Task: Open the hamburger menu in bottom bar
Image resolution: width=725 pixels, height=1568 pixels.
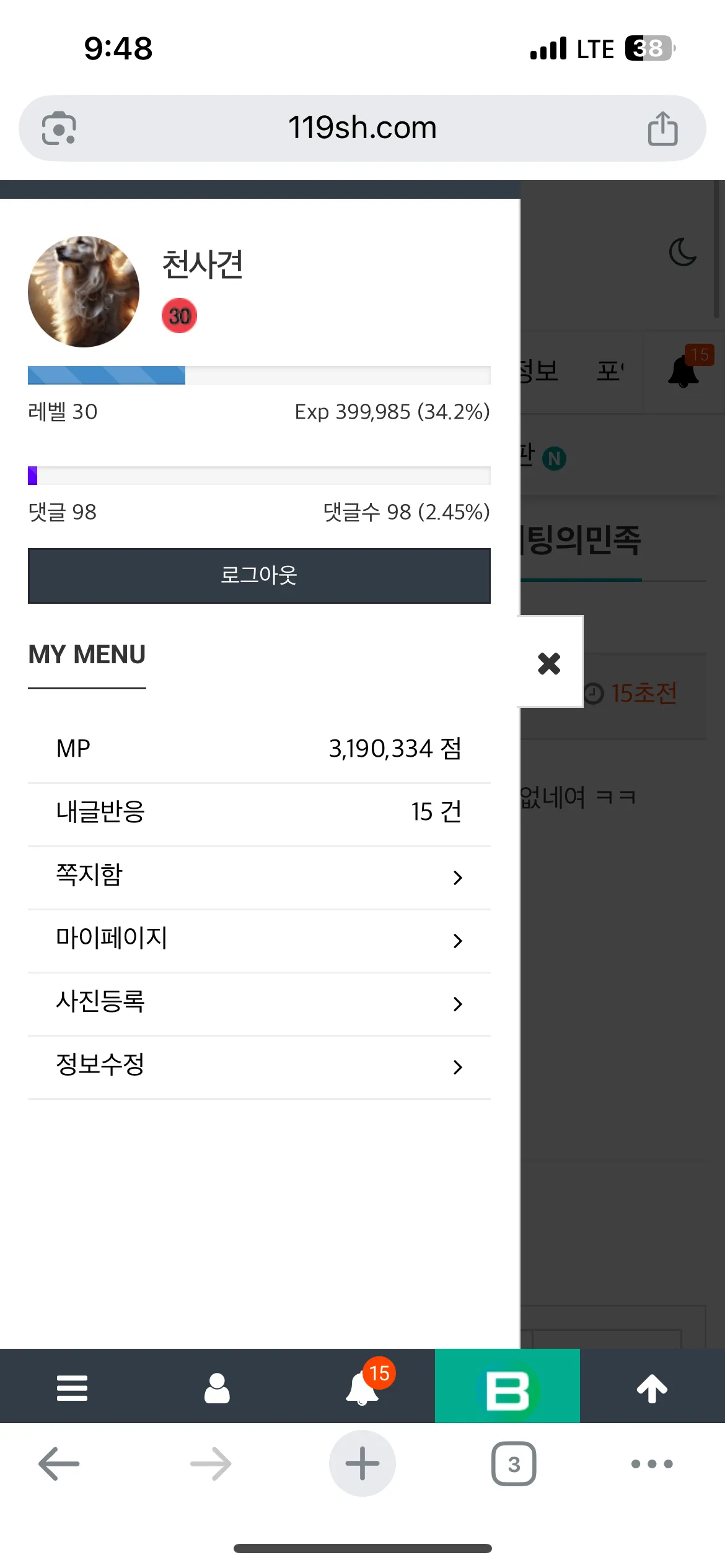Action: click(72, 1388)
